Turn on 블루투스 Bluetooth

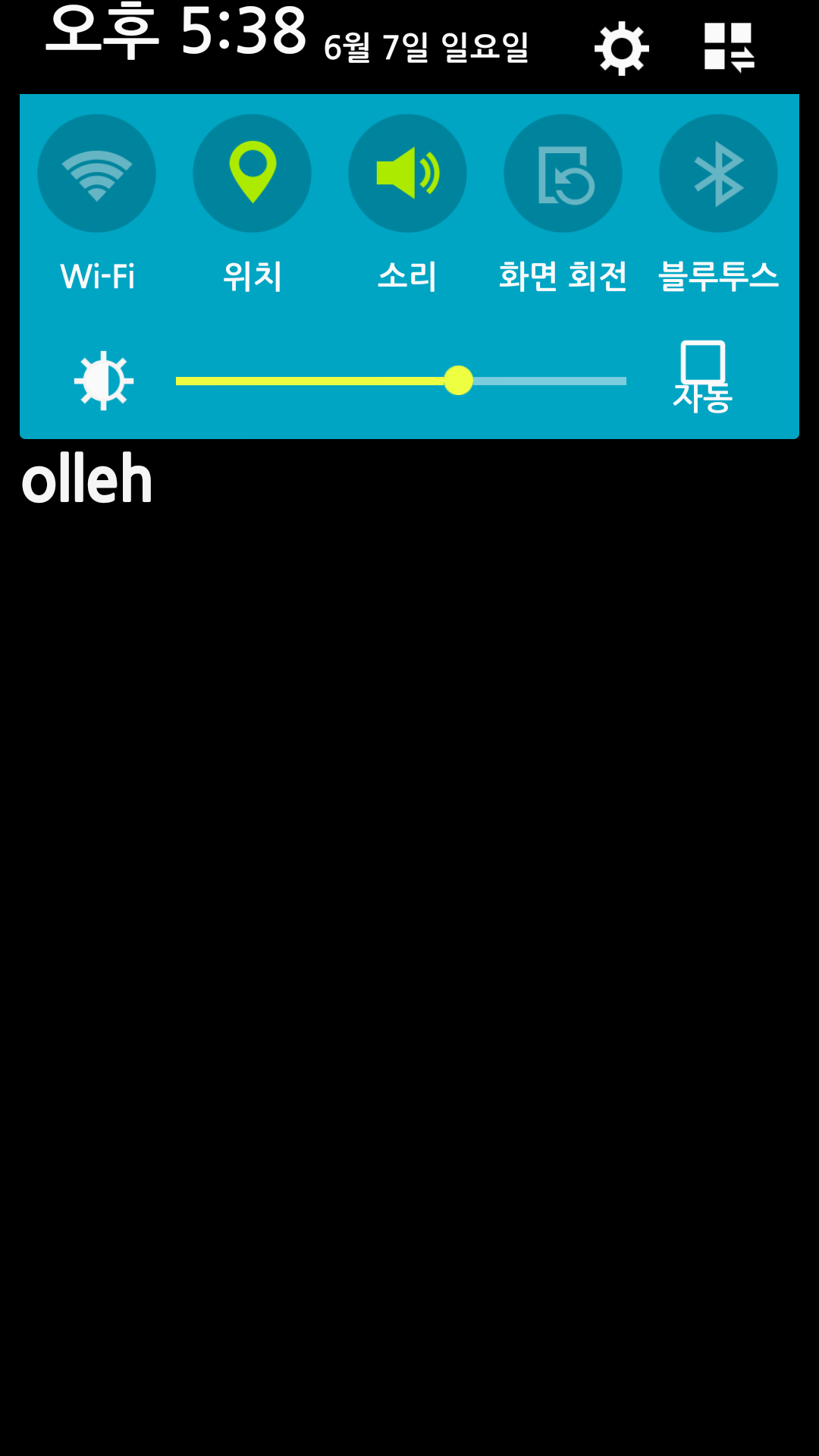coord(718,174)
